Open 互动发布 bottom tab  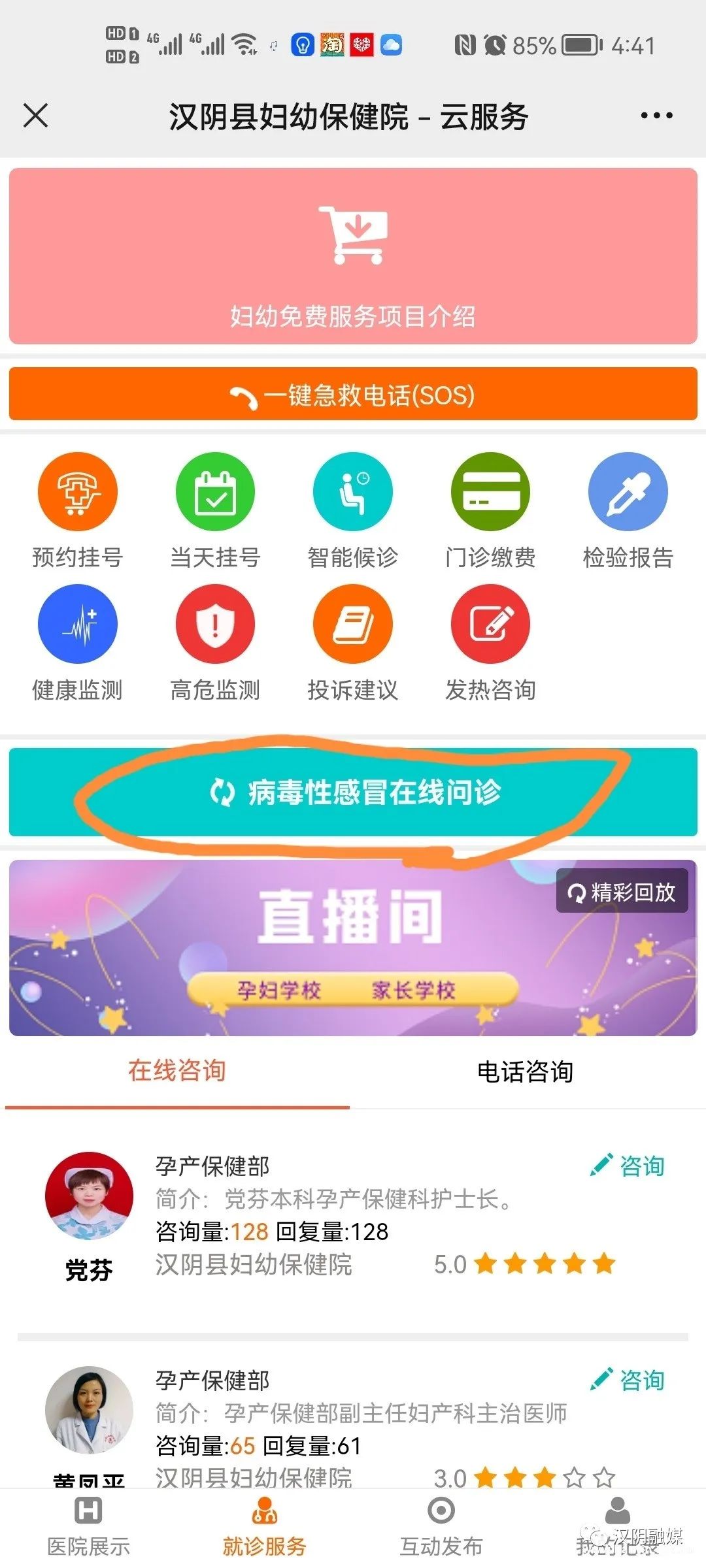(441, 1526)
